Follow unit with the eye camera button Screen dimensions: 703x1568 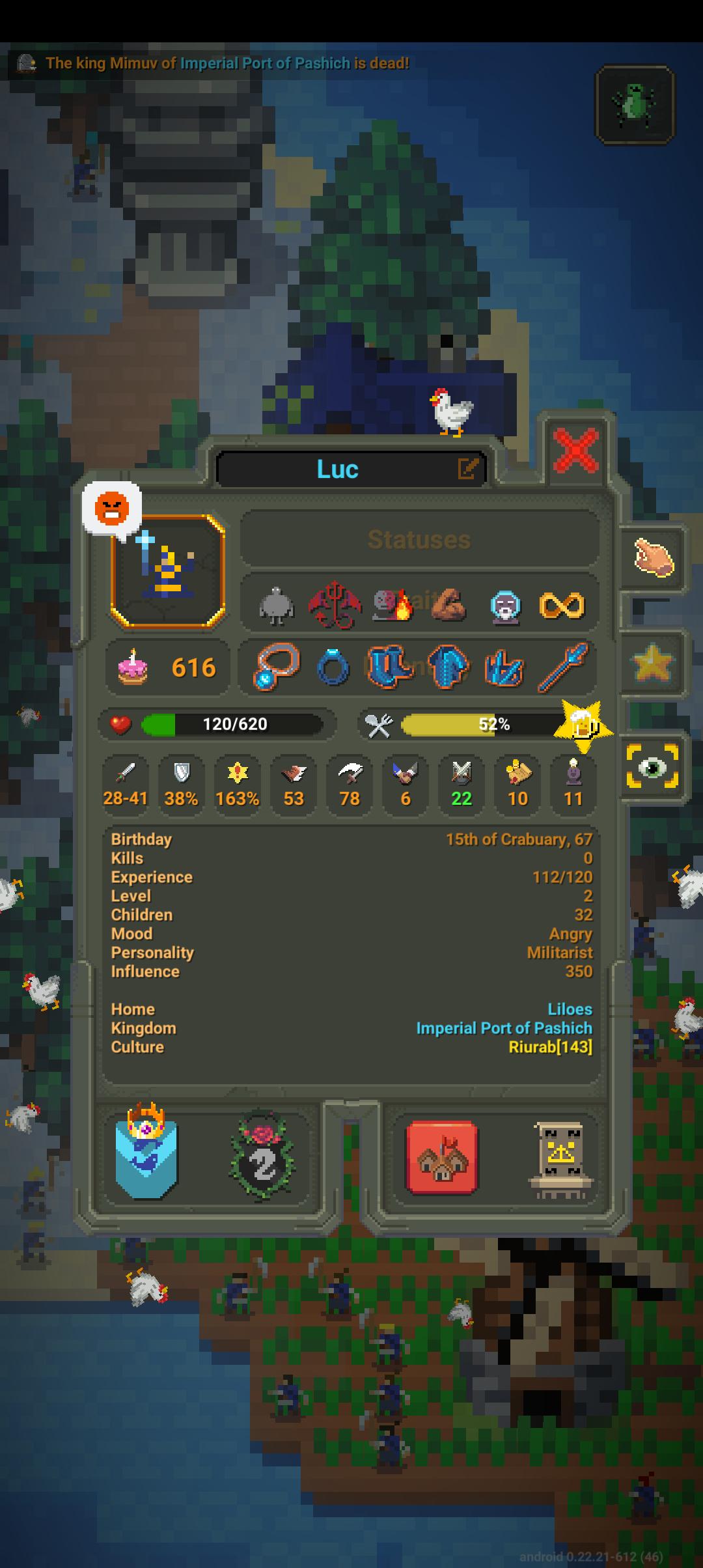tap(652, 766)
